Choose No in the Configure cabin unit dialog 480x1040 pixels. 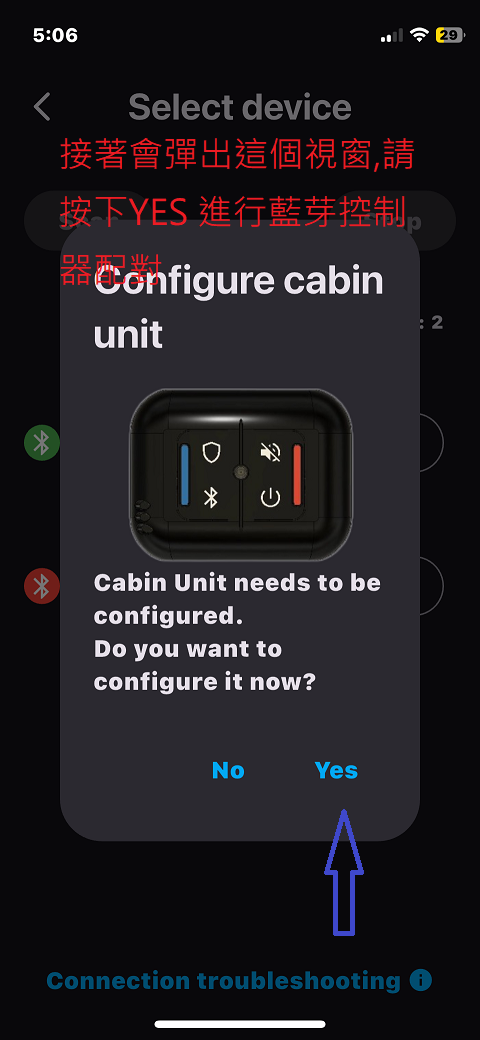tap(228, 770)
